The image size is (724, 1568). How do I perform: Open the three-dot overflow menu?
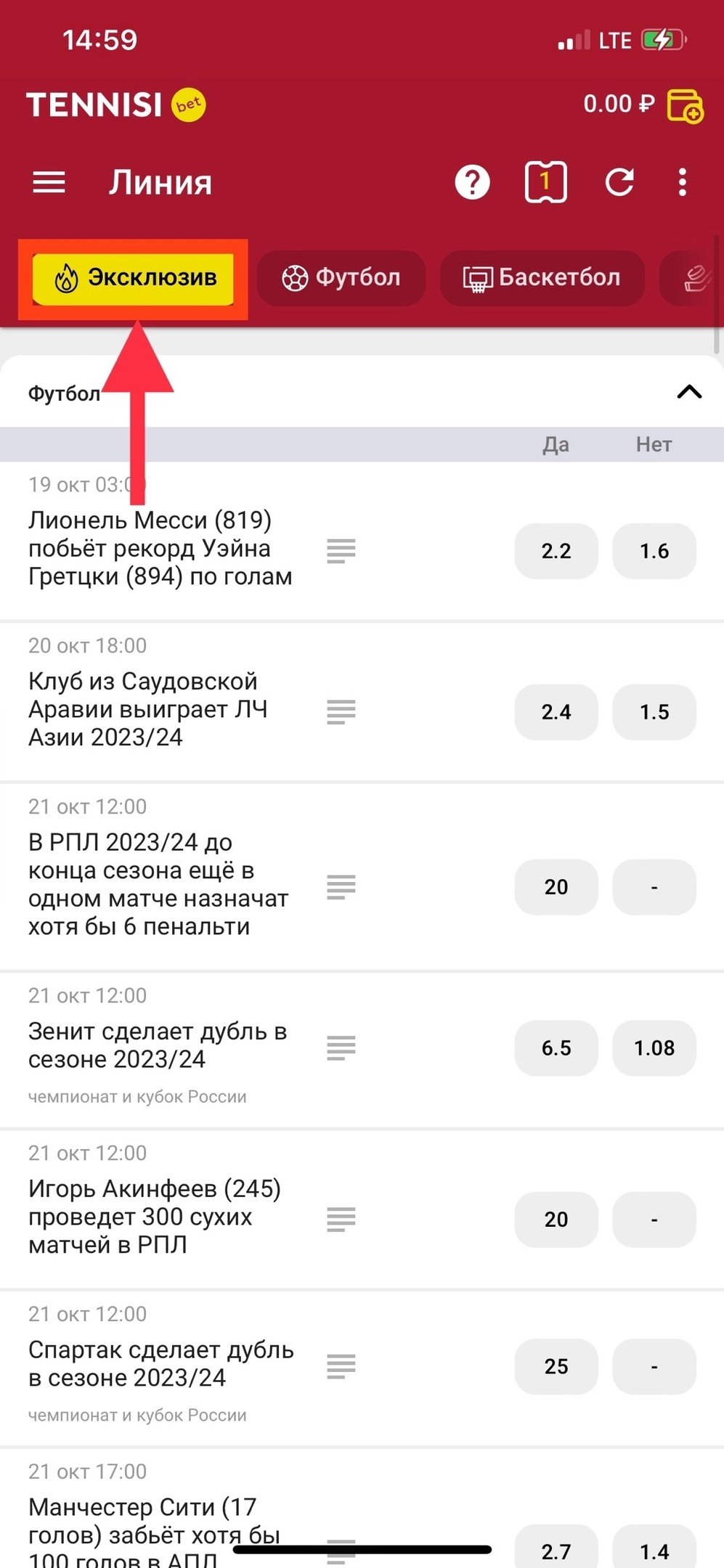pyautogui.click(x=682, y=182)
